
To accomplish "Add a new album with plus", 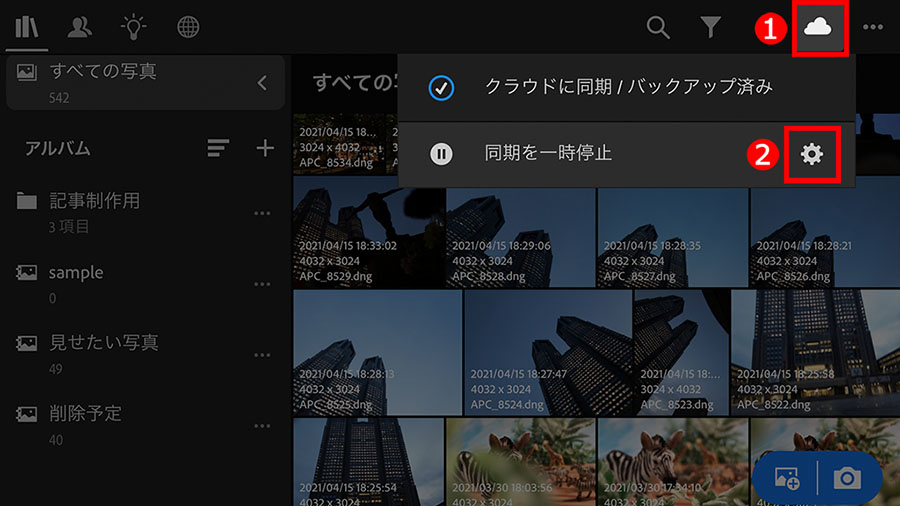I will click(x=265, y=148).
